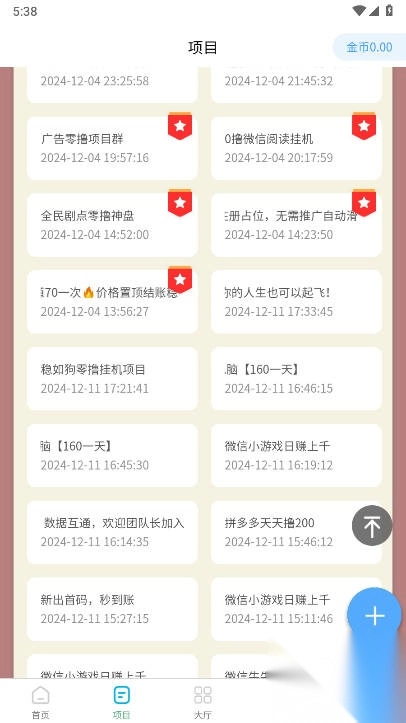
Task: Open the card dated 2024-12-04 14:23:50
Action: point(296,225)
